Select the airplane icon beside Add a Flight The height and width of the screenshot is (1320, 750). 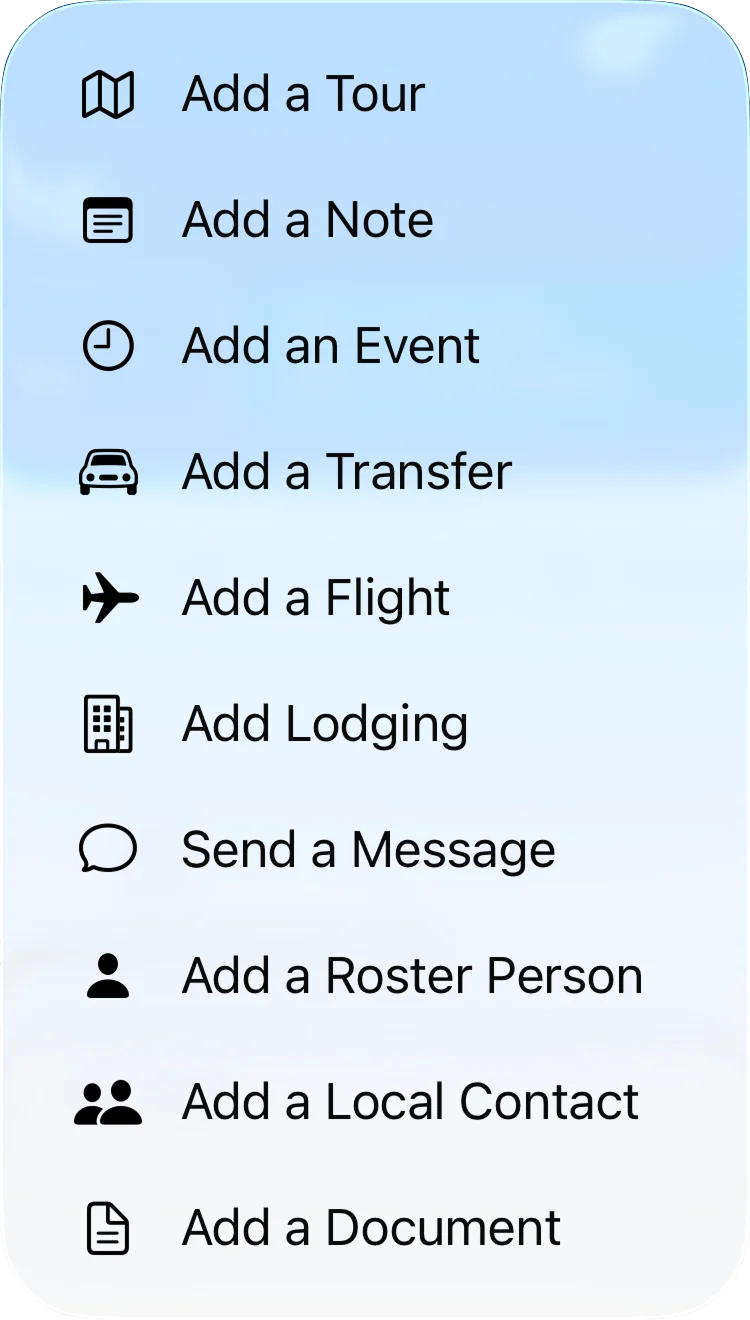pos(108,597)
